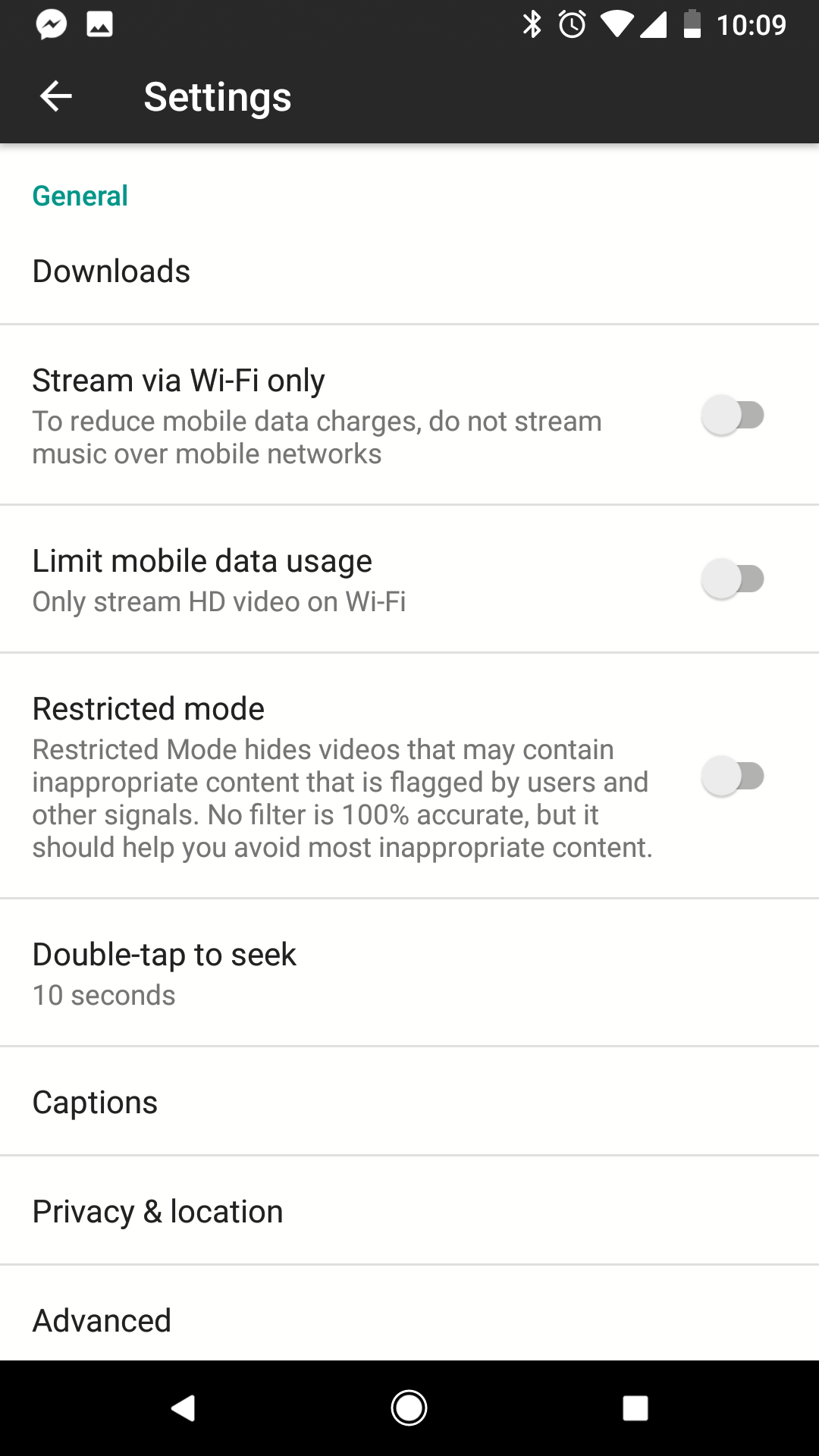This screenshot has width=819, height=1456.
Task: Go back using the app bar arrow
Action: pyautogui.click(x=55, y=96)
